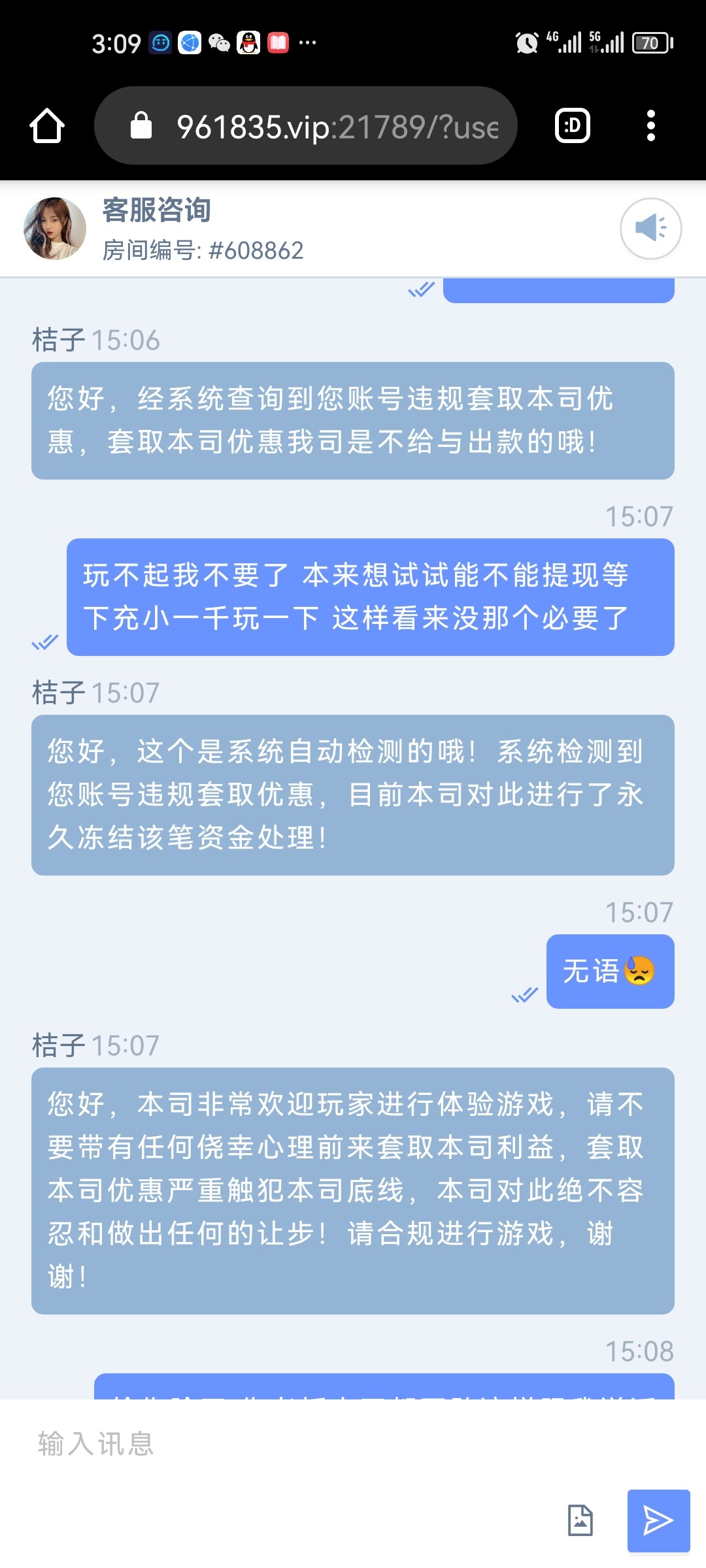Toggle the chat sound speaker icon
706x1568 pixels.
[650, 228]
